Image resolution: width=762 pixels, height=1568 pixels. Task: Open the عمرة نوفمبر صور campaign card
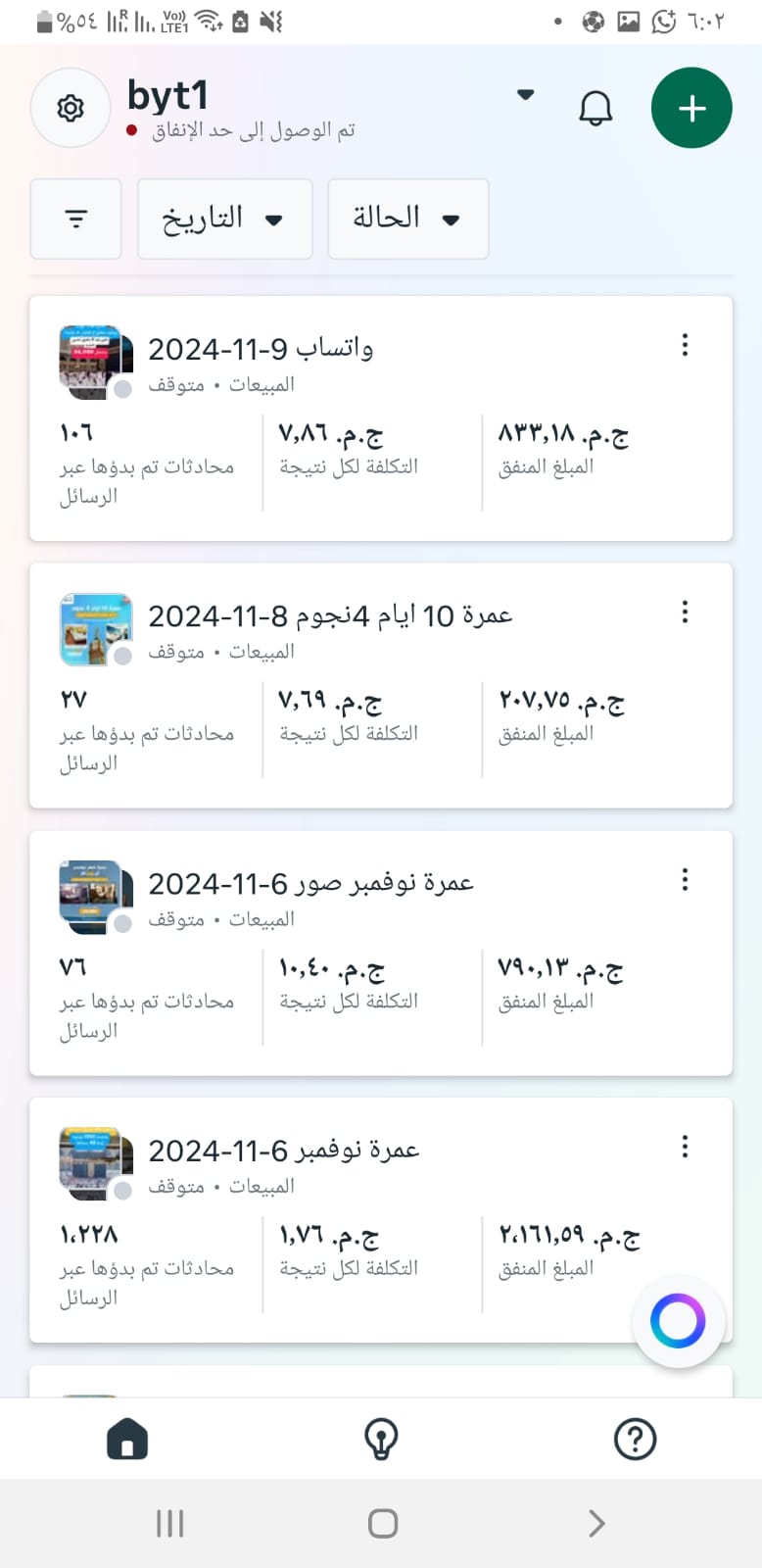(310, 884)
